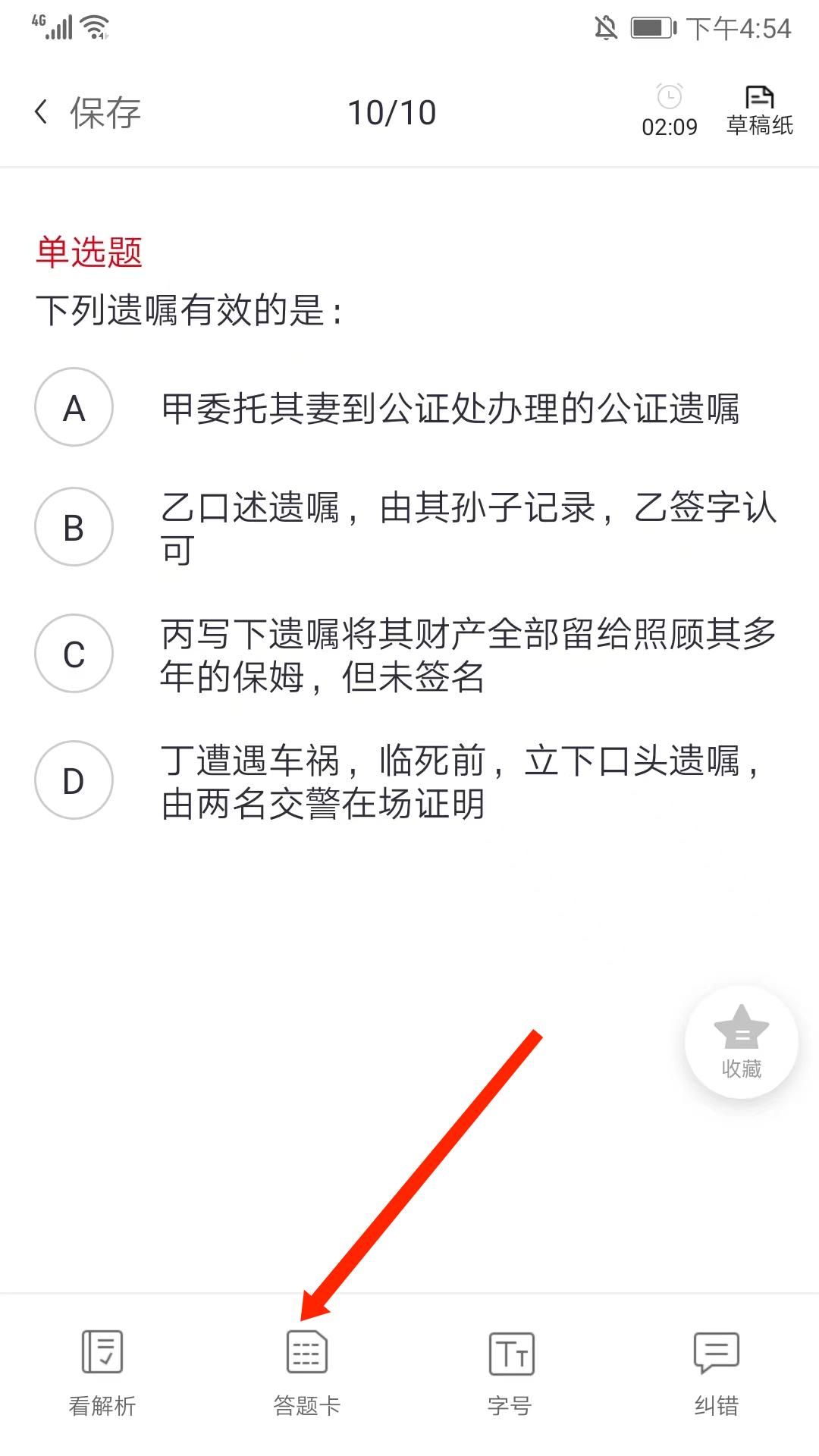
Task: Tap the timer showing 02:09
Action: (669, 111)
